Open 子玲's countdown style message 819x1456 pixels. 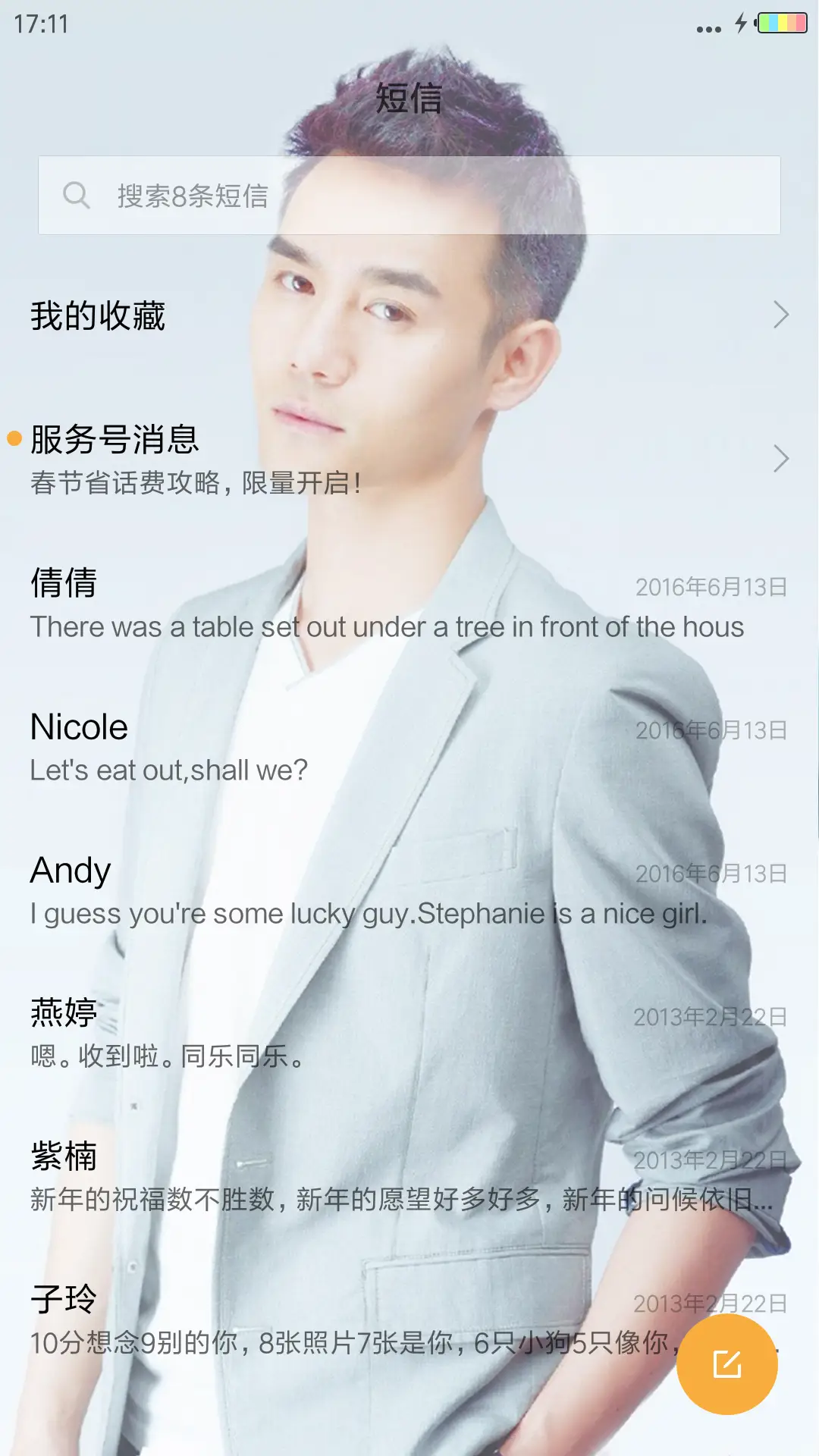tap(303, 1323)
